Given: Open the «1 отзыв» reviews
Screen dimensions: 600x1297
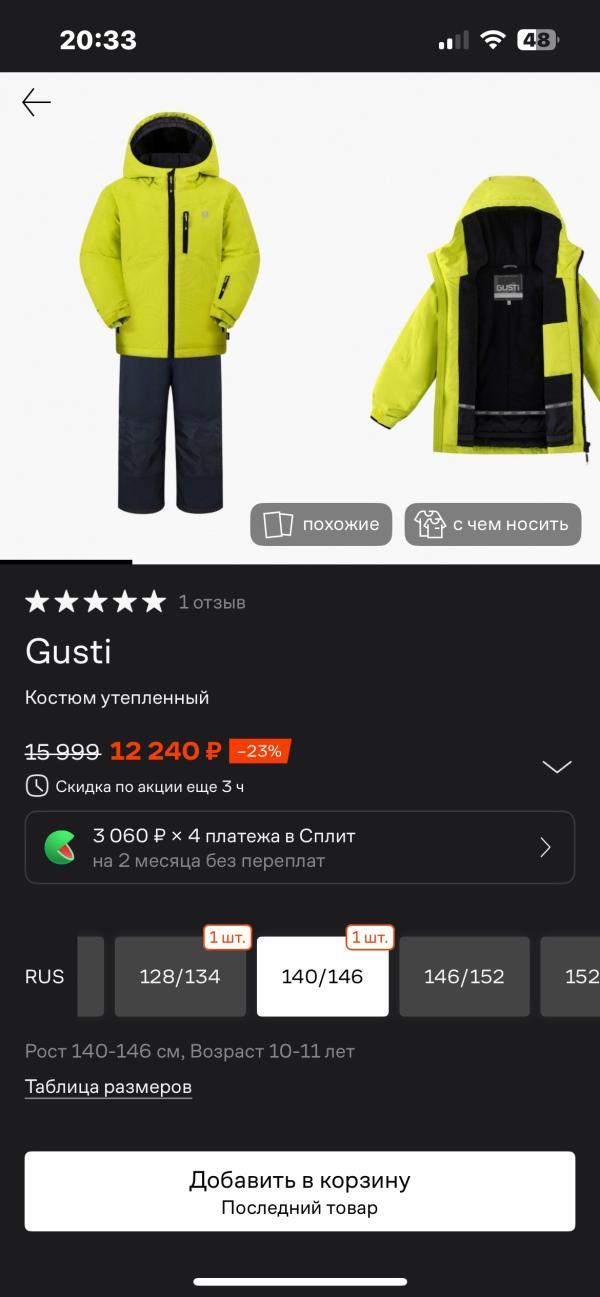Looking at the screenshot, I should click(x=212, y=602).
